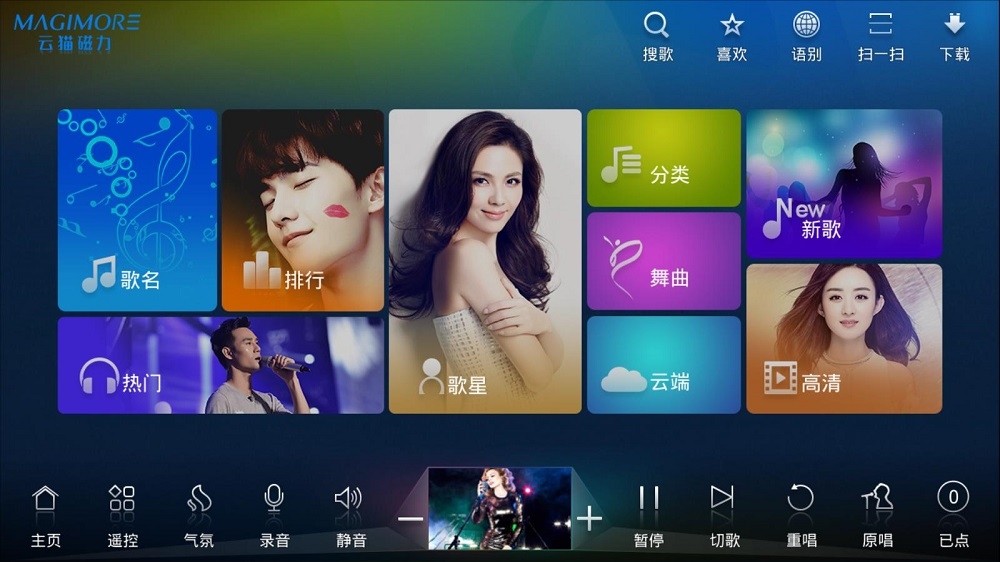Open the cloud (云端) tile
The height and width of the screenshot is (562, 1000).
click(664, 365)
